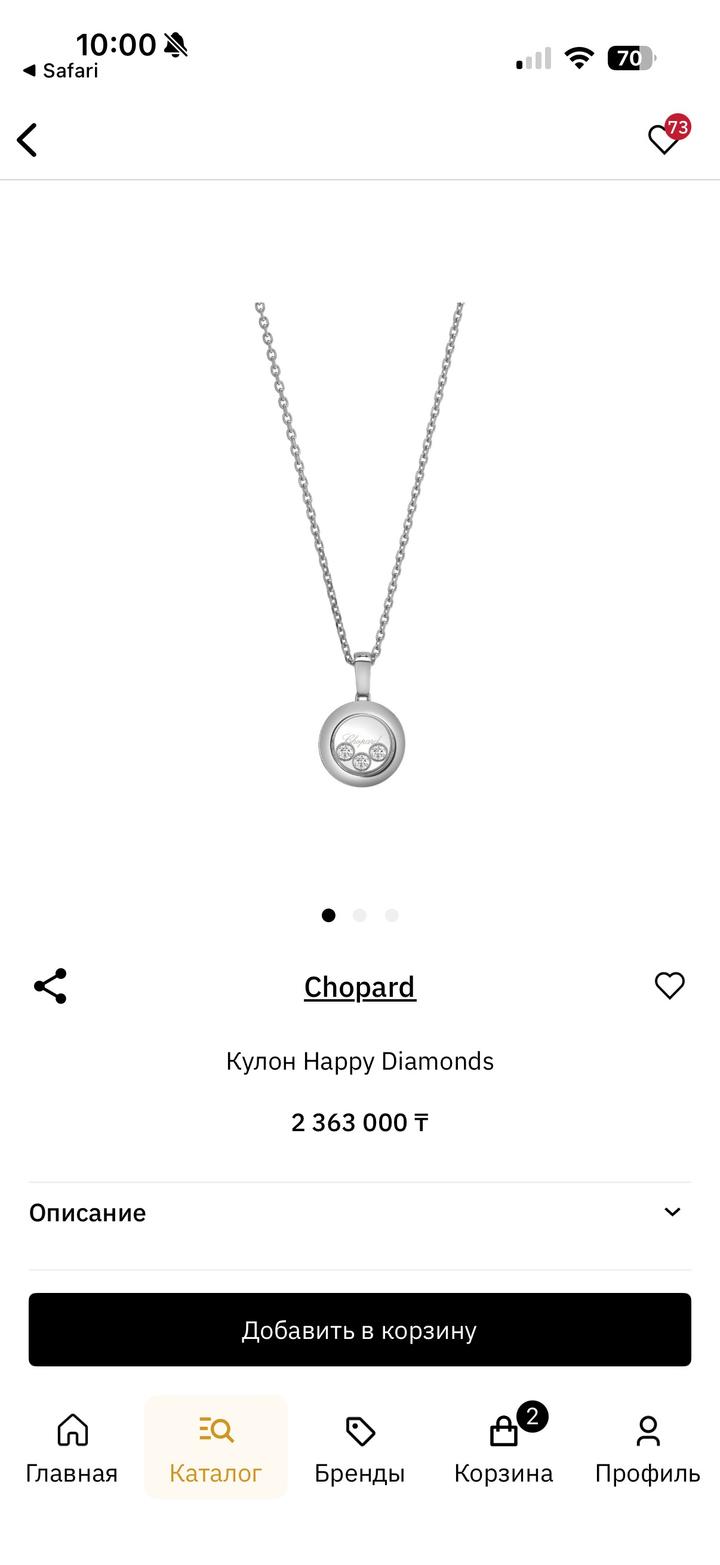Return to Safari via status bar link
Viewport: 720px width, 1565px height.
point(61,71)
